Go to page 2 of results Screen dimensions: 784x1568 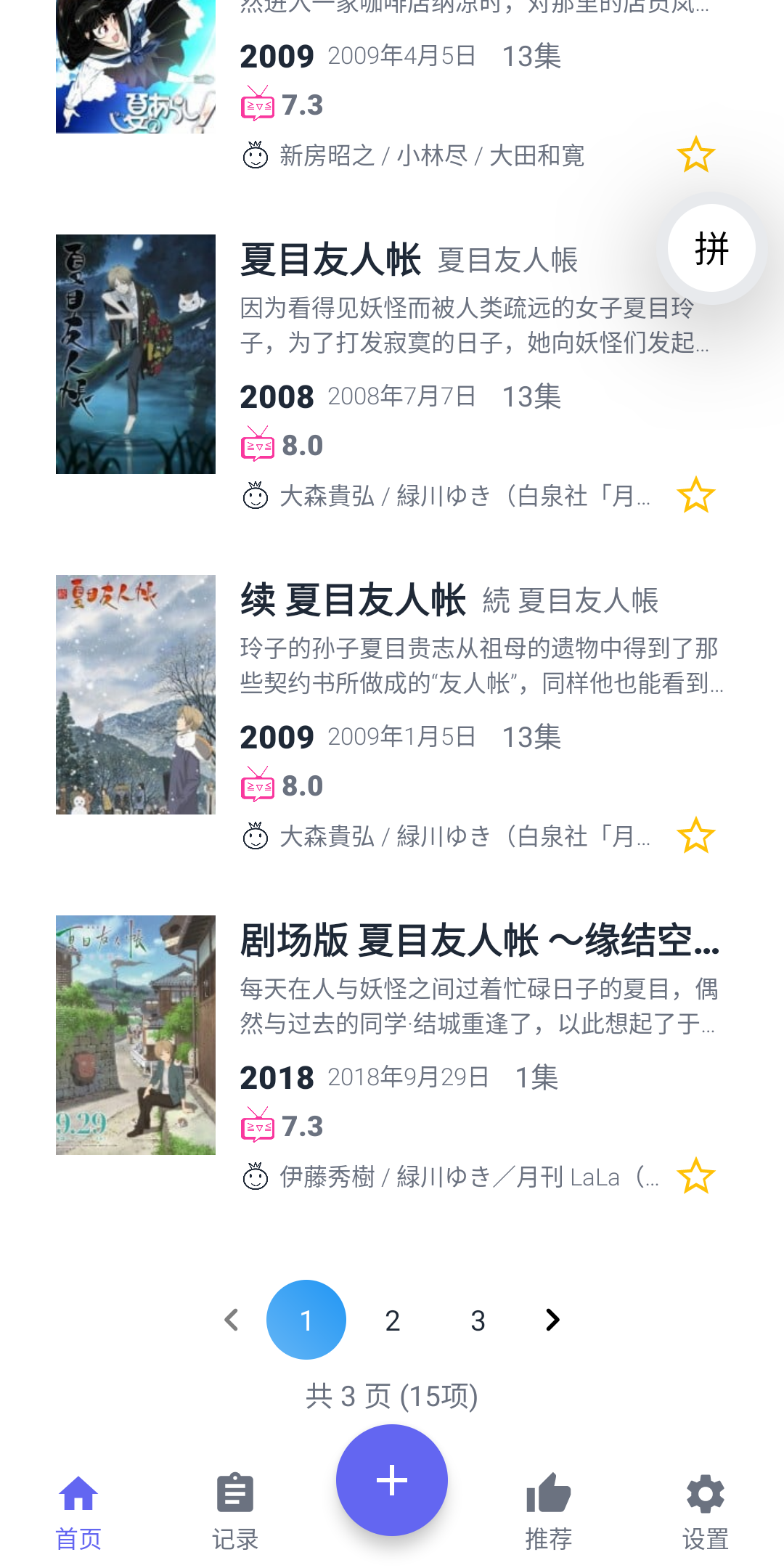(x=392, y=1320)
